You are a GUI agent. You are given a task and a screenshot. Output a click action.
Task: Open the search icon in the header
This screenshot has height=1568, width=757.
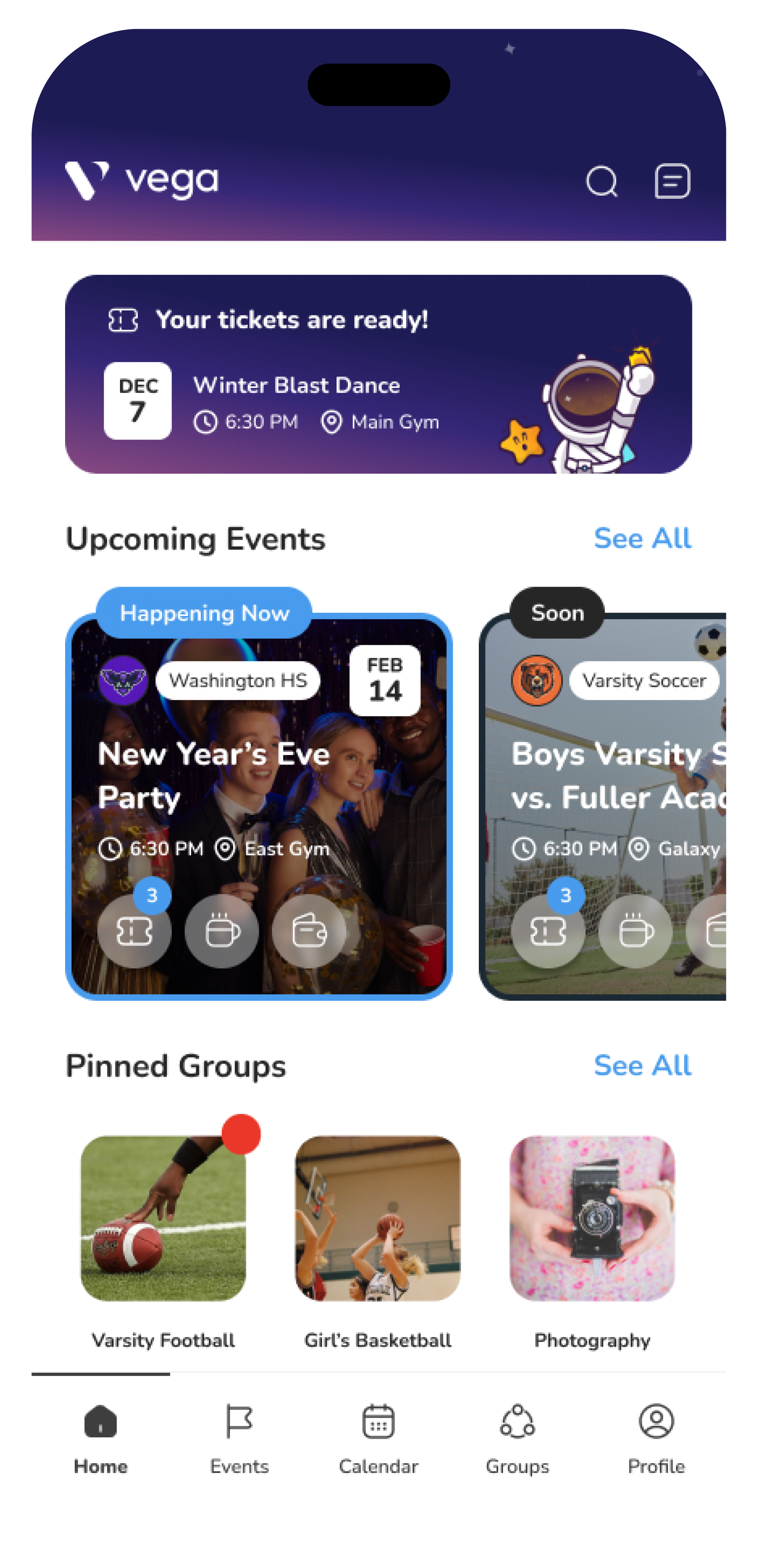[601, 181]
